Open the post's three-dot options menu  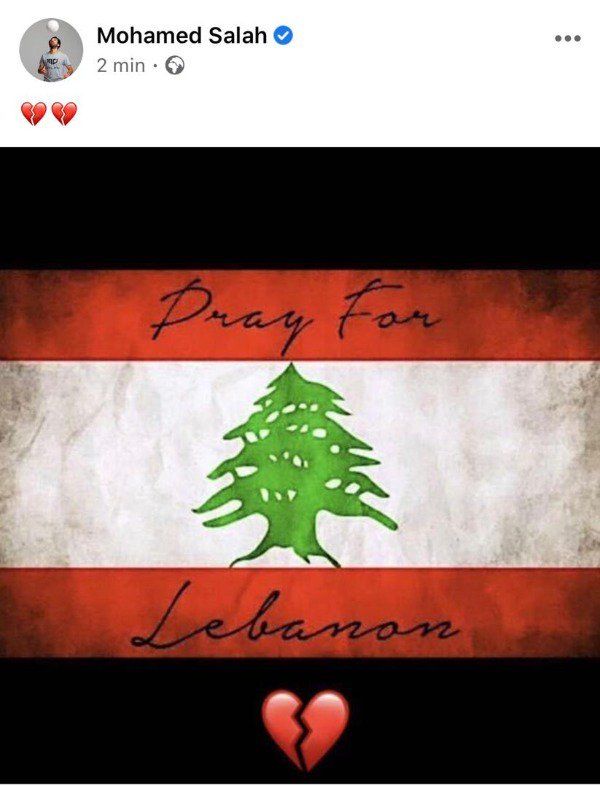click(567, 39)
